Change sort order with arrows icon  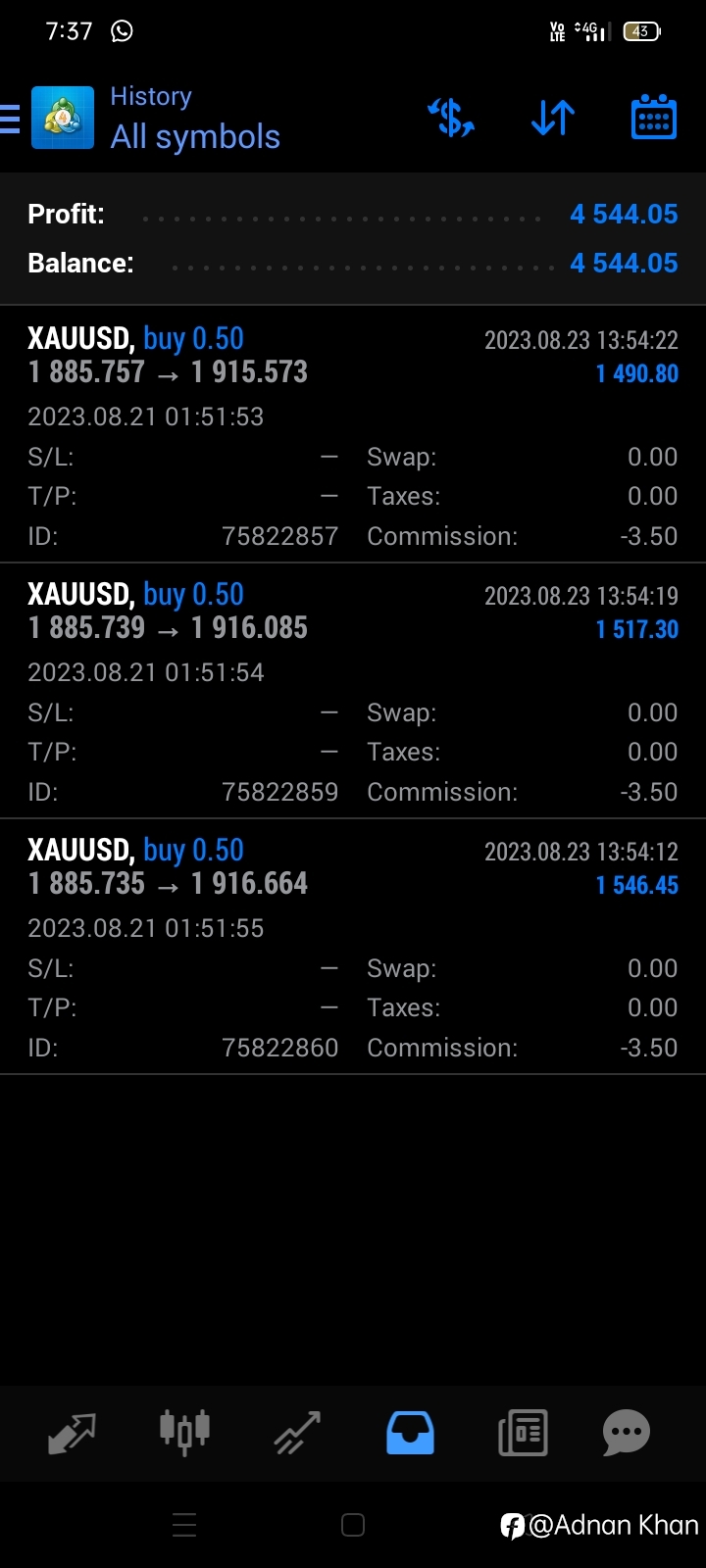tap(553, 119)
